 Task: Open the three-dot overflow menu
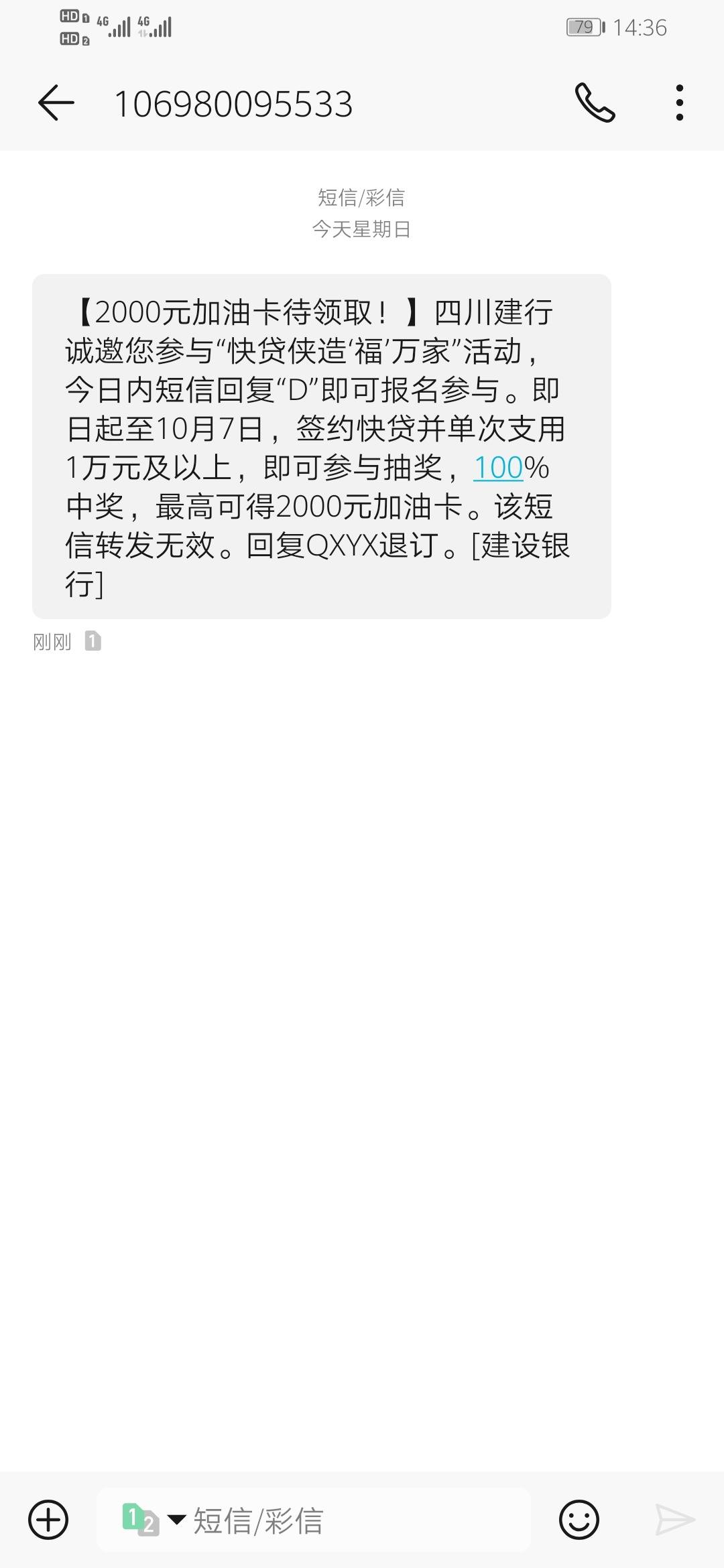click(679, 103)
